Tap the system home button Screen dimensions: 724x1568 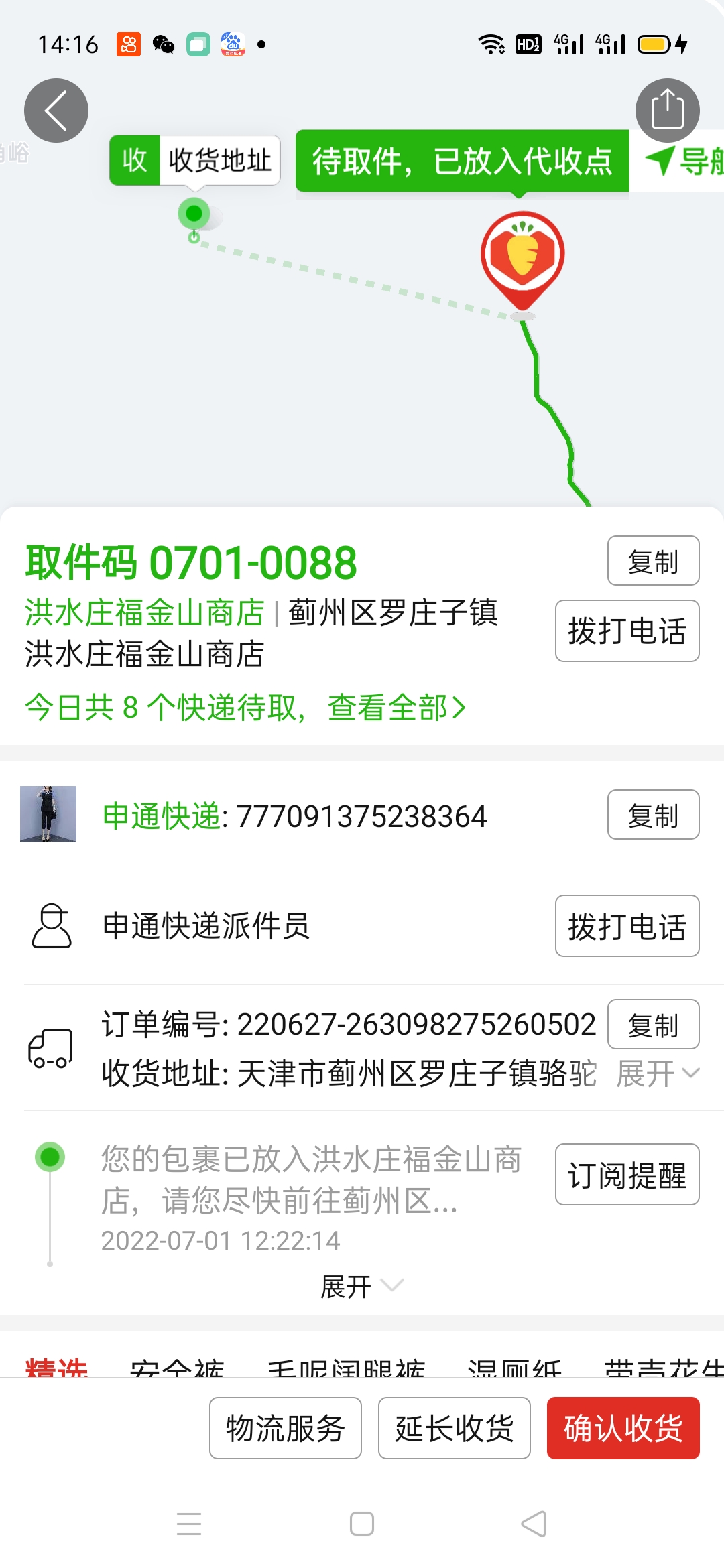coord(362,1524)
